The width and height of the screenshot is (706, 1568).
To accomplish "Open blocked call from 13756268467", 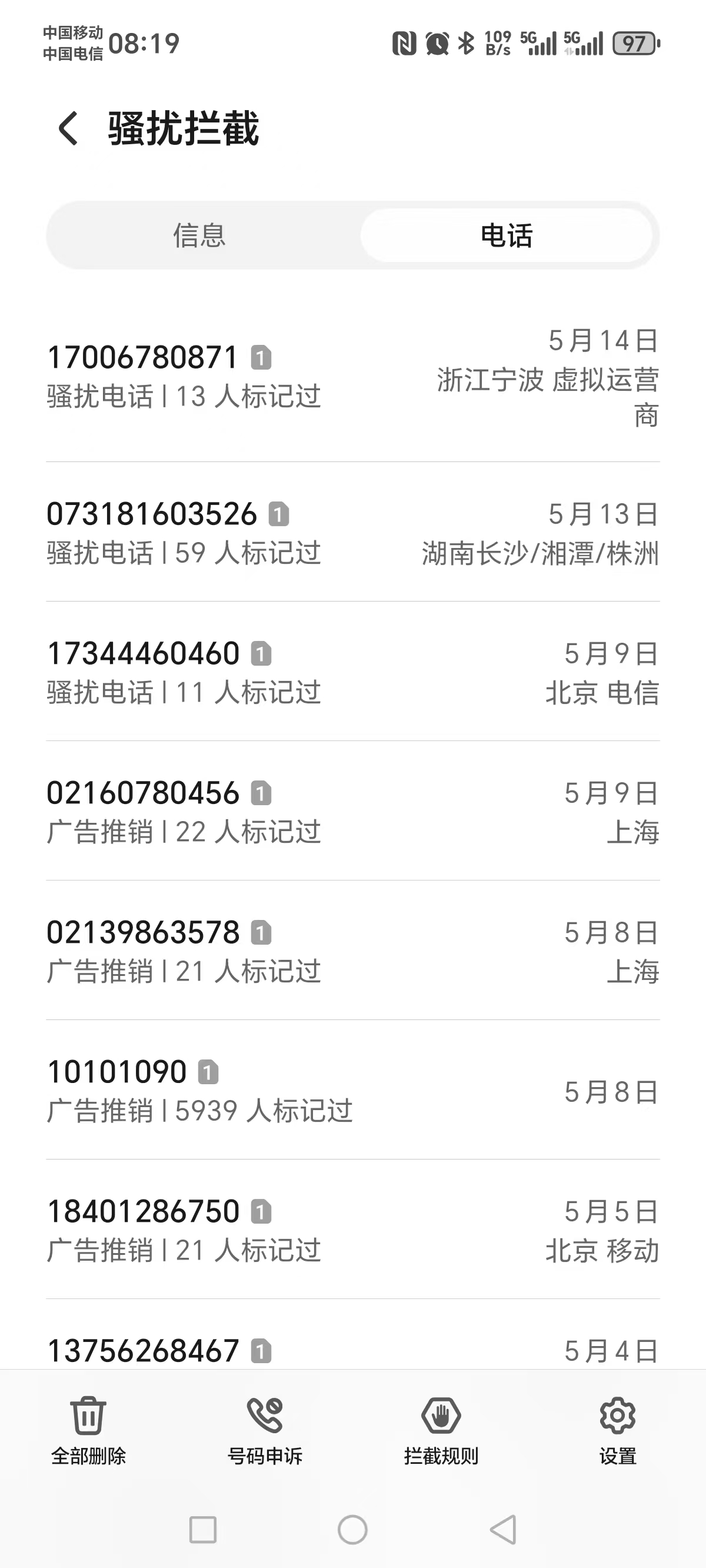I will (x=353, y=1336).
